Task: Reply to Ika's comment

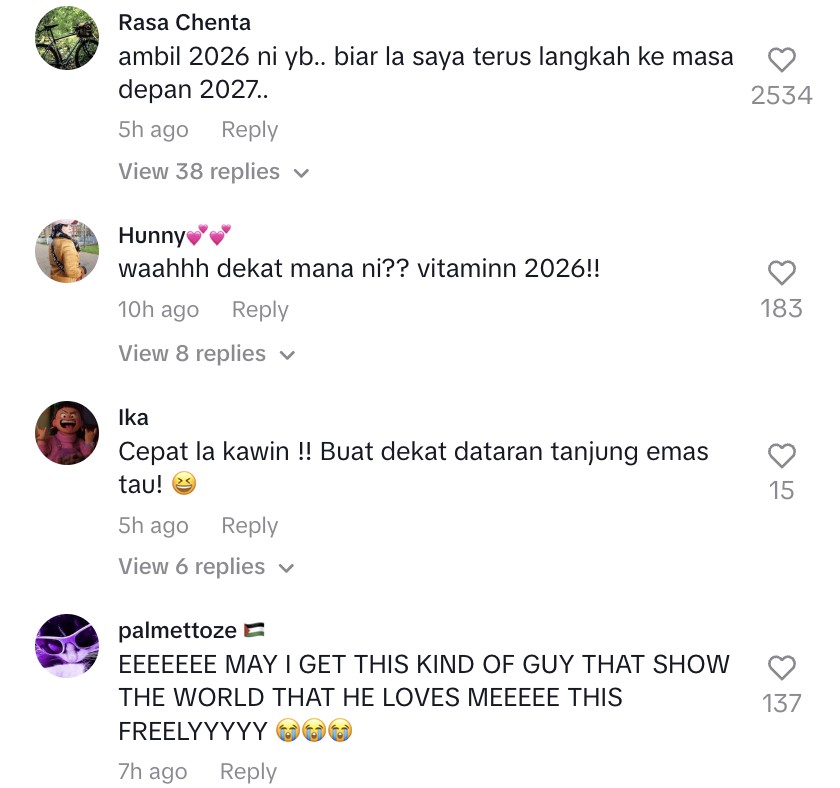Action: pos(249,526)
